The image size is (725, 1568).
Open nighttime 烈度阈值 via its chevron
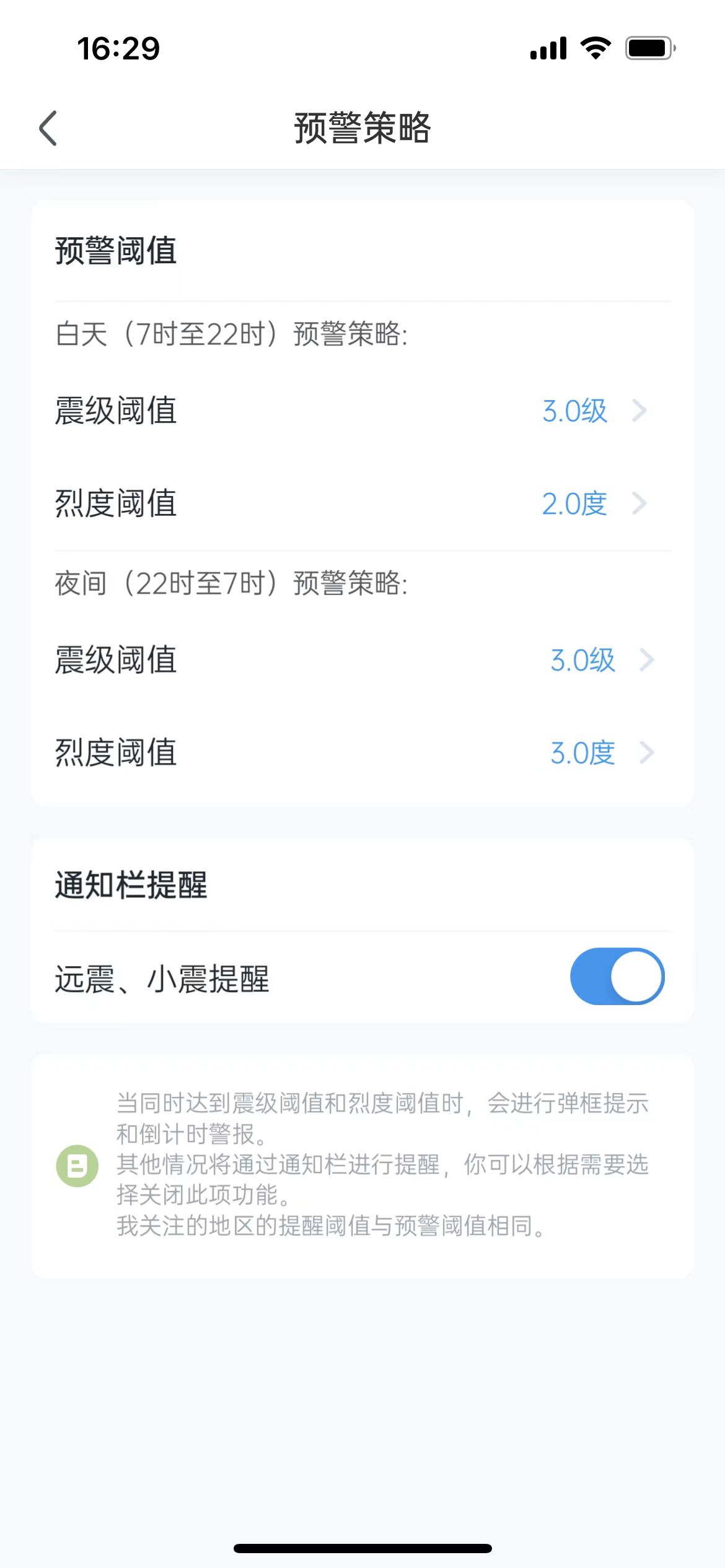(x=648, y=752)
